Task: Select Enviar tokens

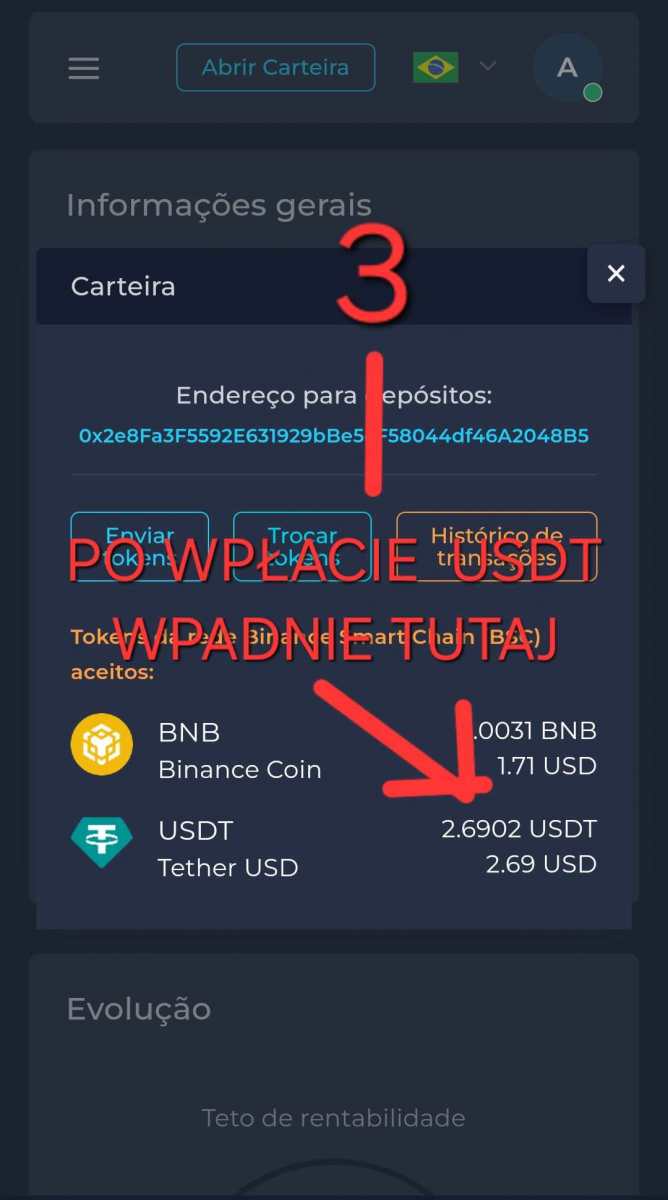Action: pyautogui.click(x=140, y=546)
